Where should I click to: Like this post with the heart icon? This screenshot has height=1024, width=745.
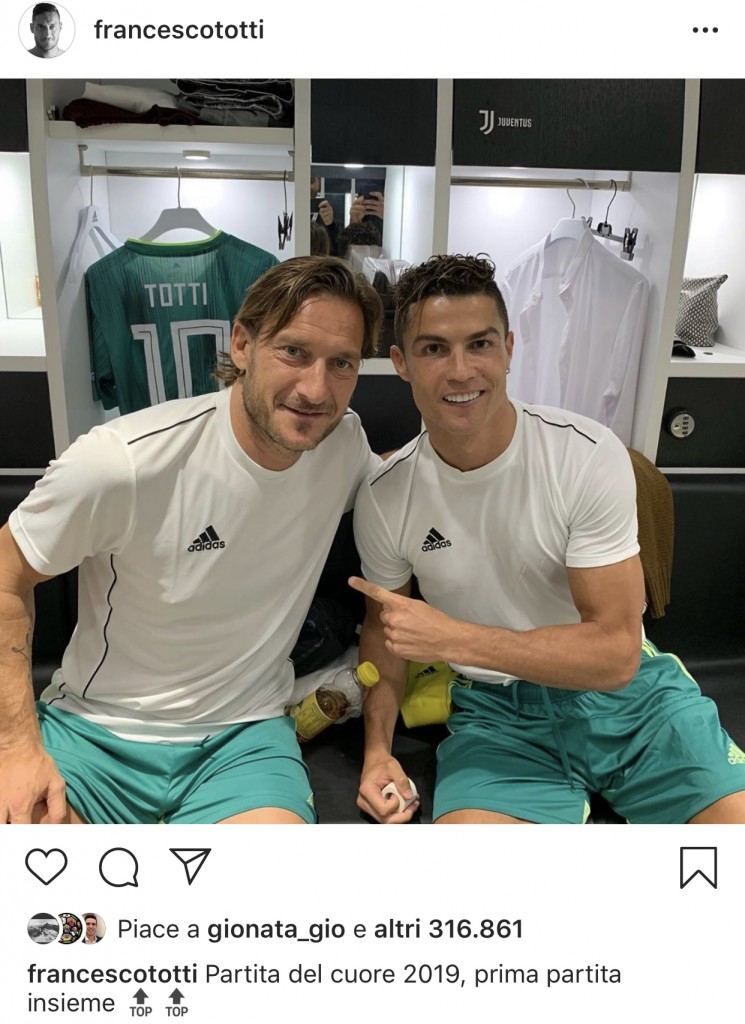[x=46, y=866]
